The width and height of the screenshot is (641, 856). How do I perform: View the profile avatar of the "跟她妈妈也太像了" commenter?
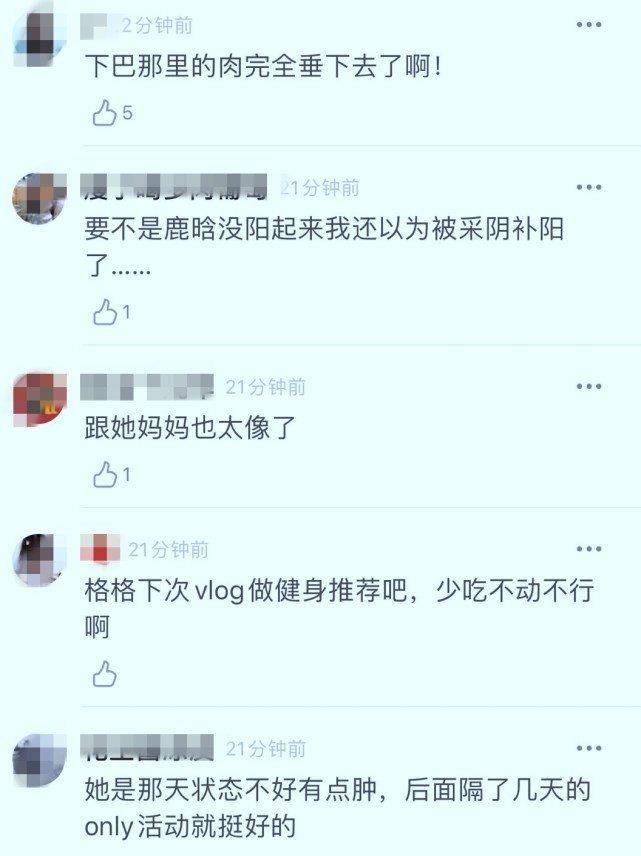[38, 397]
